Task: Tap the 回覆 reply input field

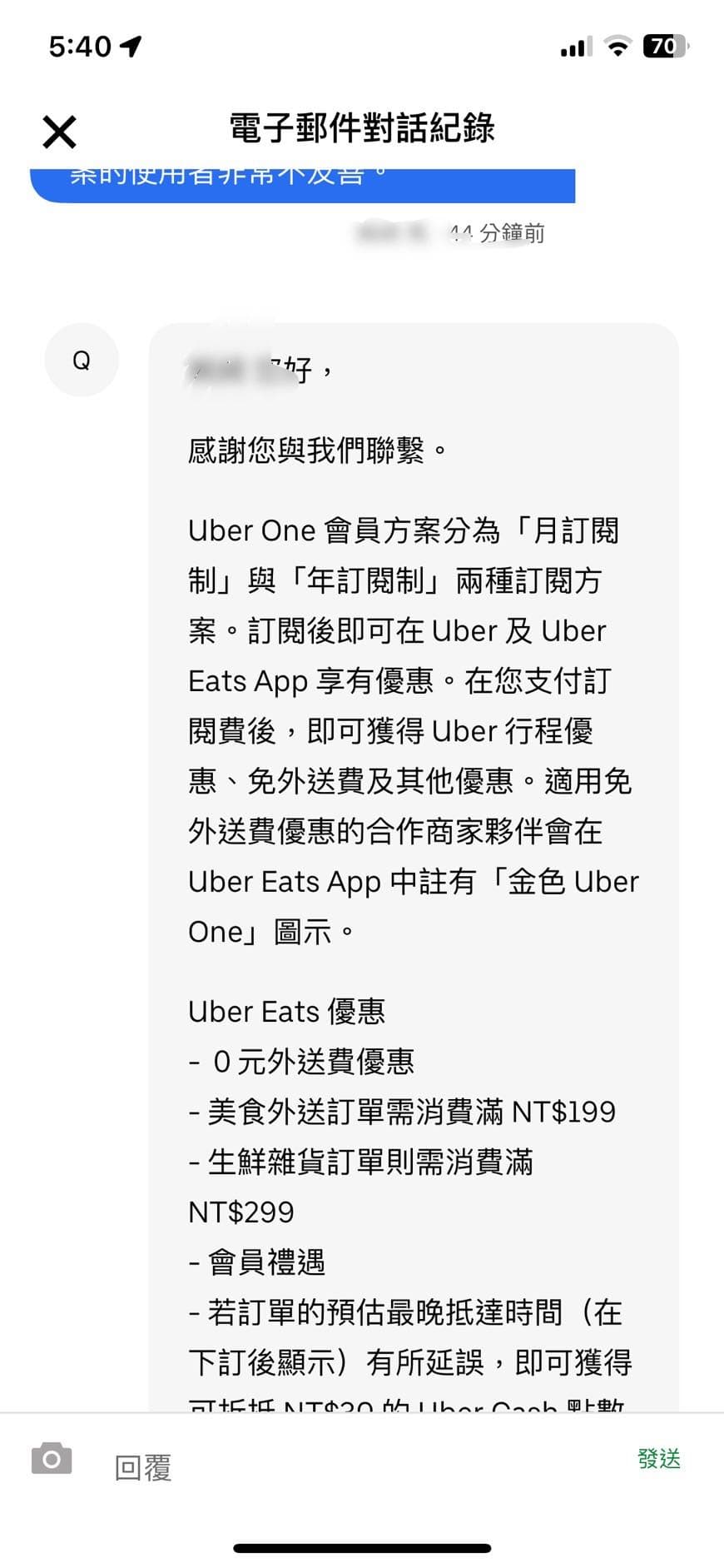Action: pyautogui.click(x=141, y=1466)
